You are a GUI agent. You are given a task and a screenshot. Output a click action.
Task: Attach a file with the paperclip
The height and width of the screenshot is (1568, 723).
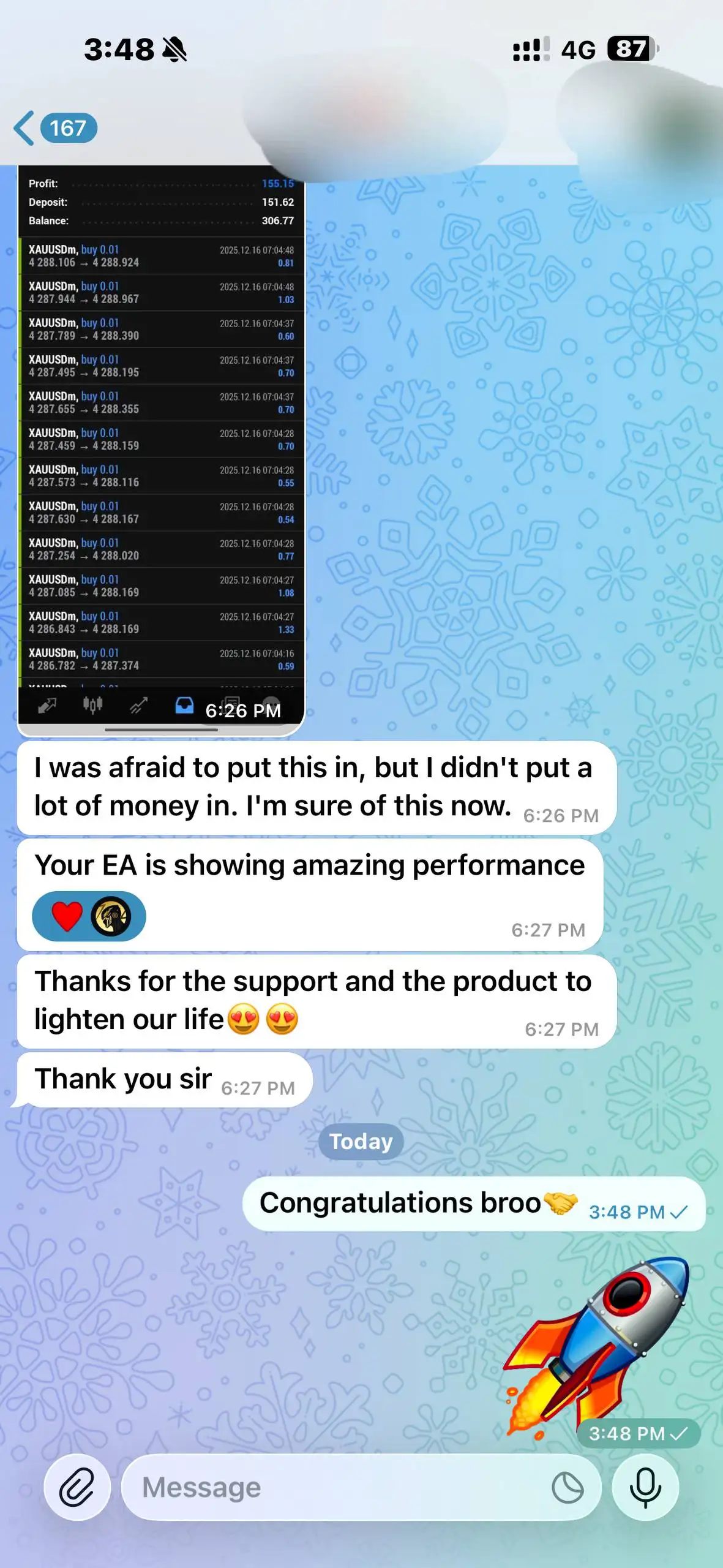pos(77,1487)
